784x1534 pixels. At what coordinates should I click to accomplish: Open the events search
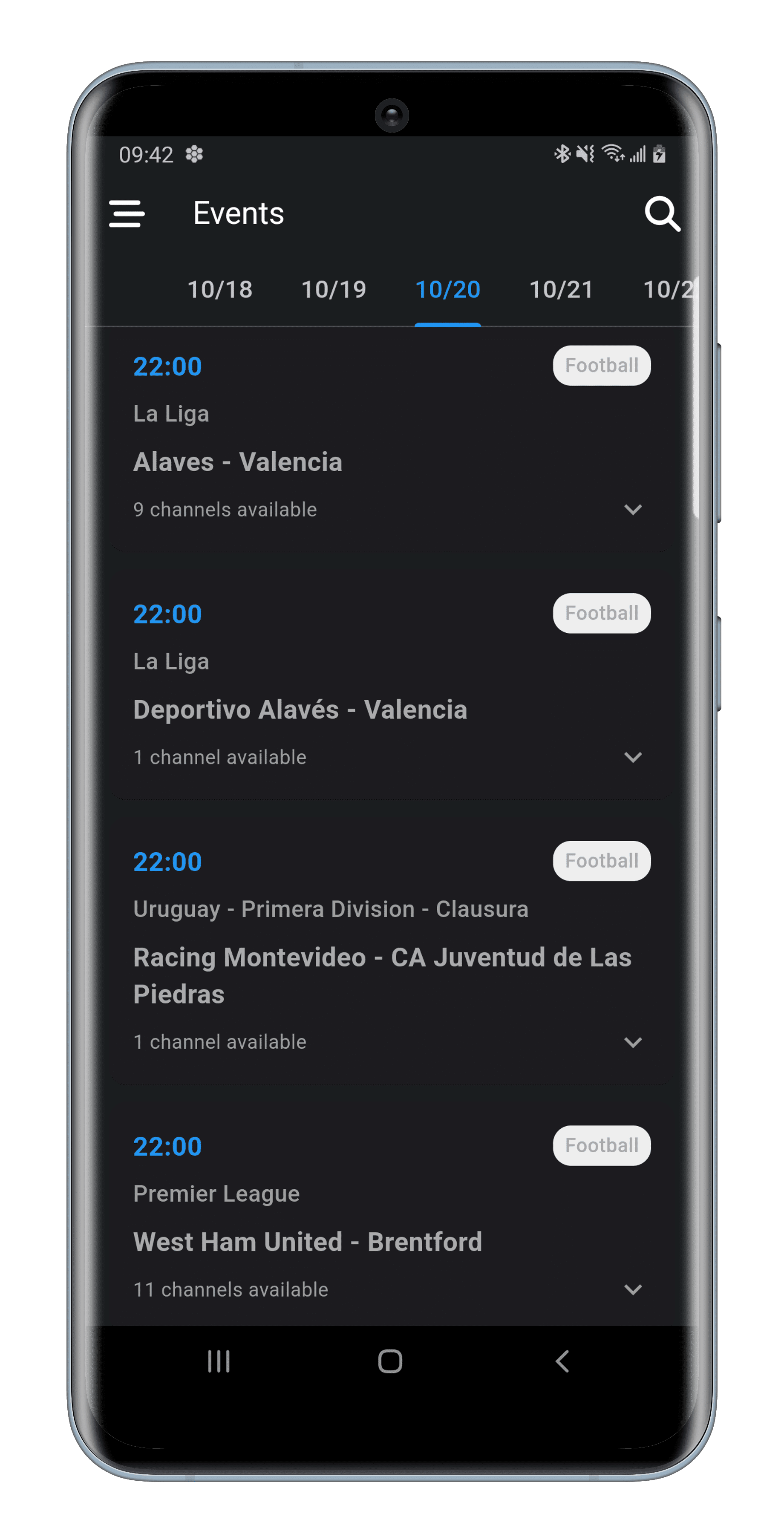(x=662, y=214)
